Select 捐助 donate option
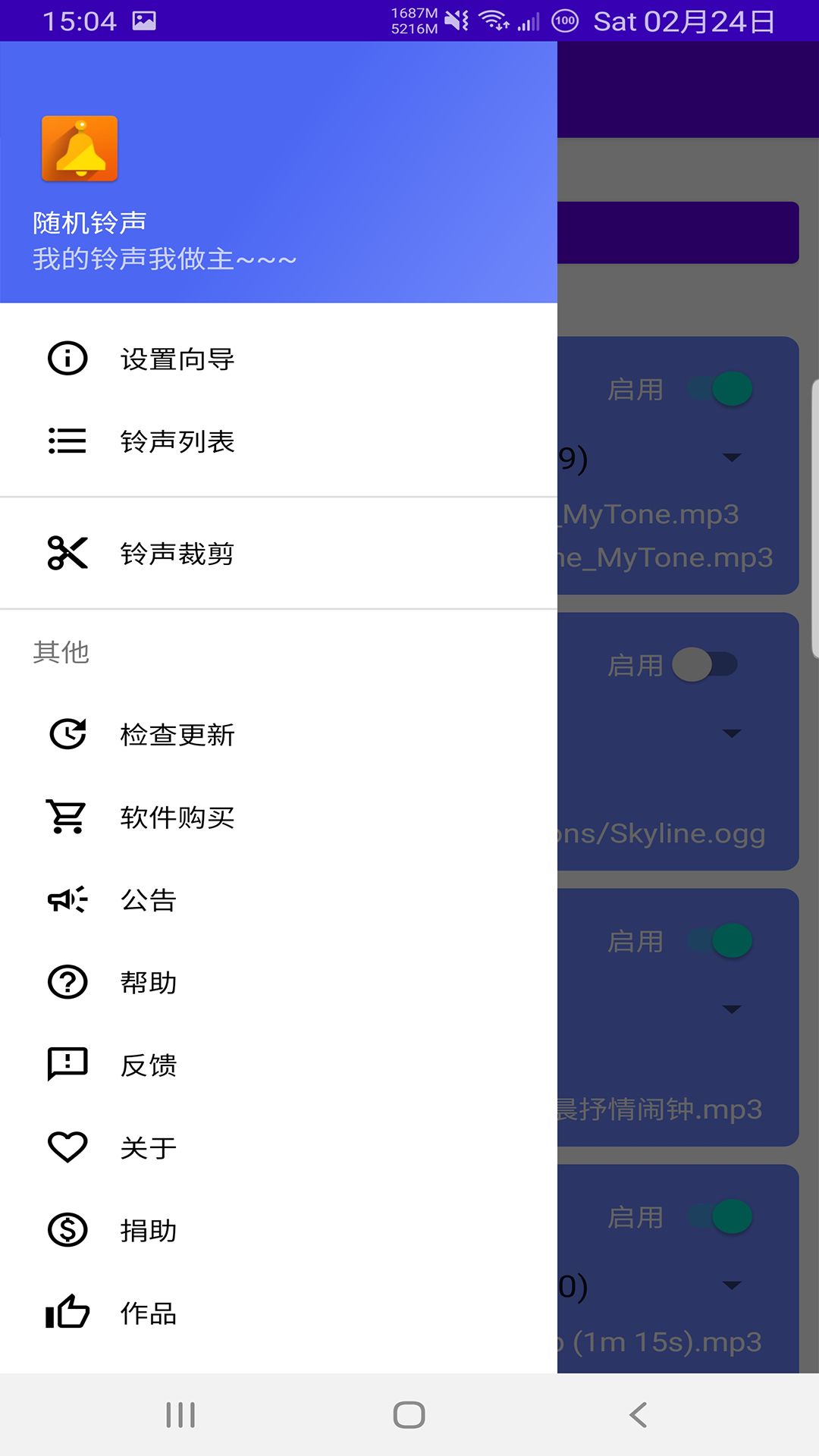This screenshot has height=1456, width=819. click(149, 1230)
